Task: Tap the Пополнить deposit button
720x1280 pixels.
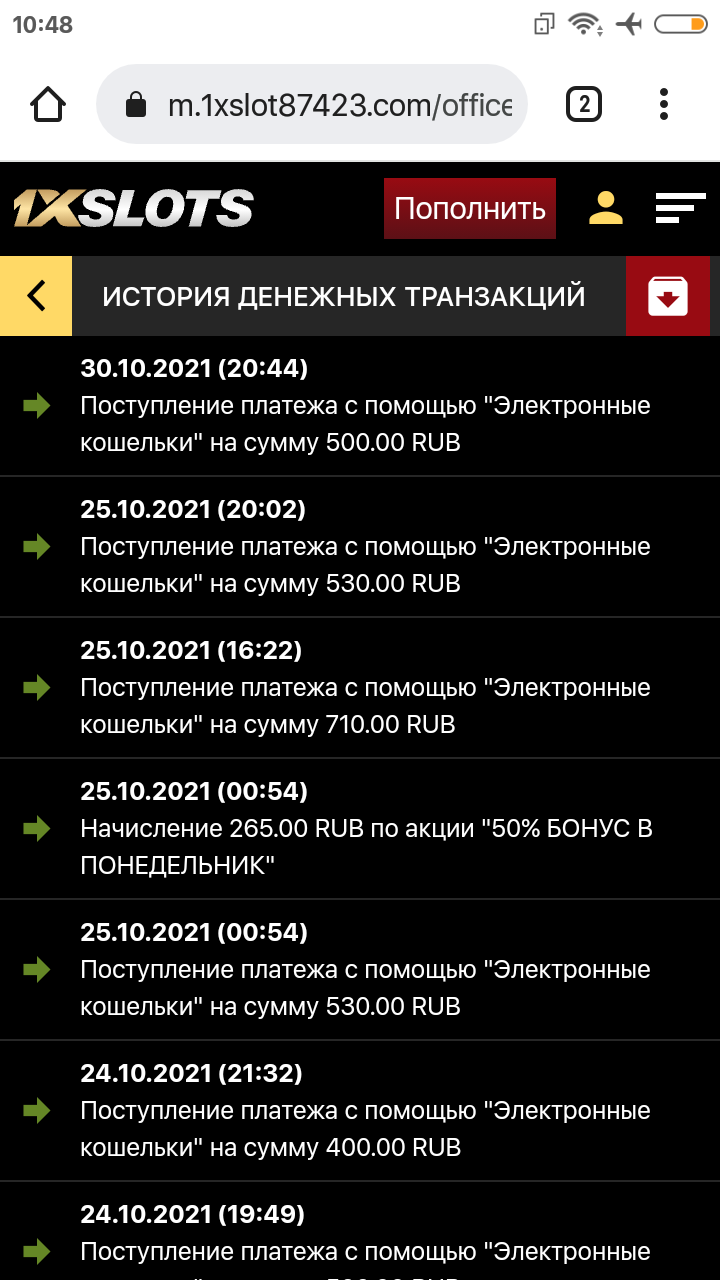Action: (469, 208)
